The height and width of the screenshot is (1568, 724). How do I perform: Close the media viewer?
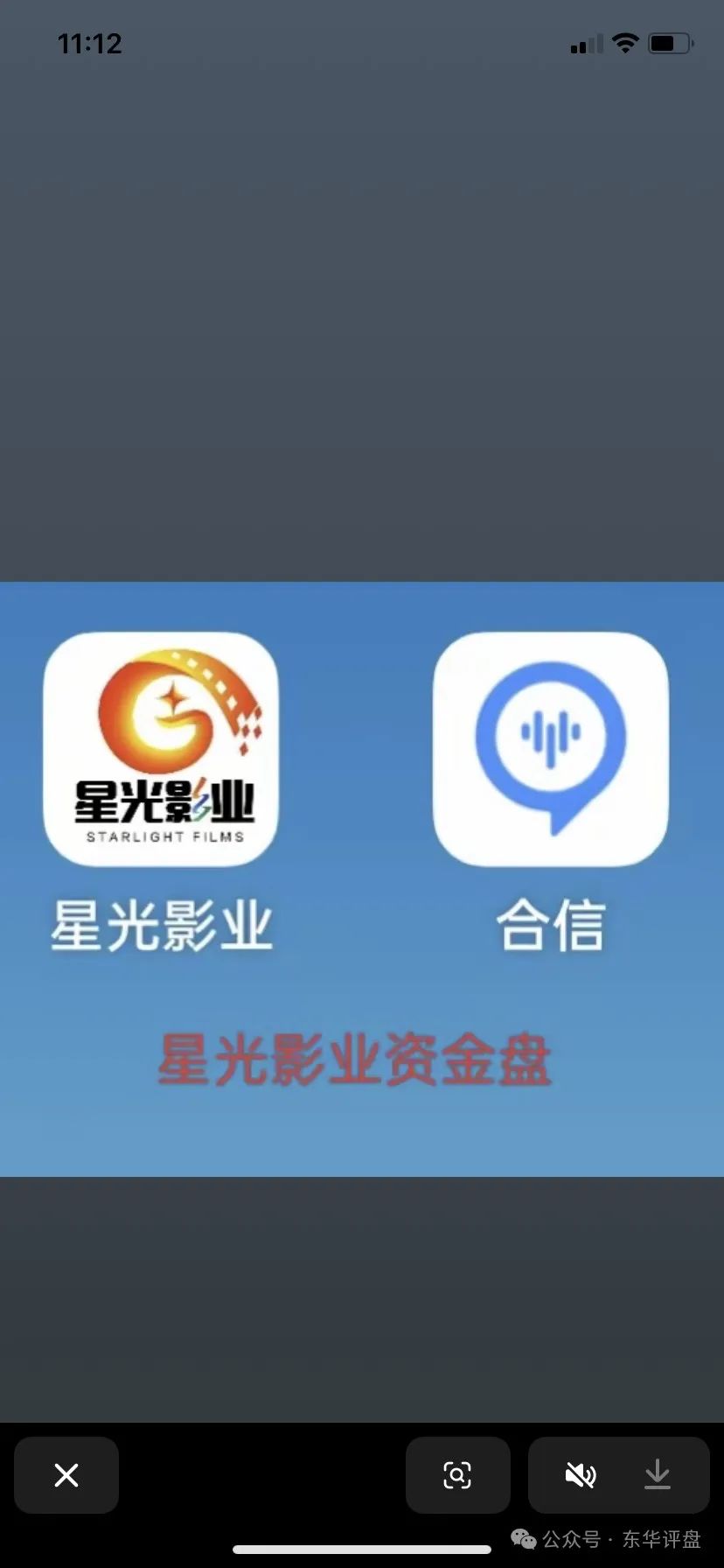pos(66,1475)
